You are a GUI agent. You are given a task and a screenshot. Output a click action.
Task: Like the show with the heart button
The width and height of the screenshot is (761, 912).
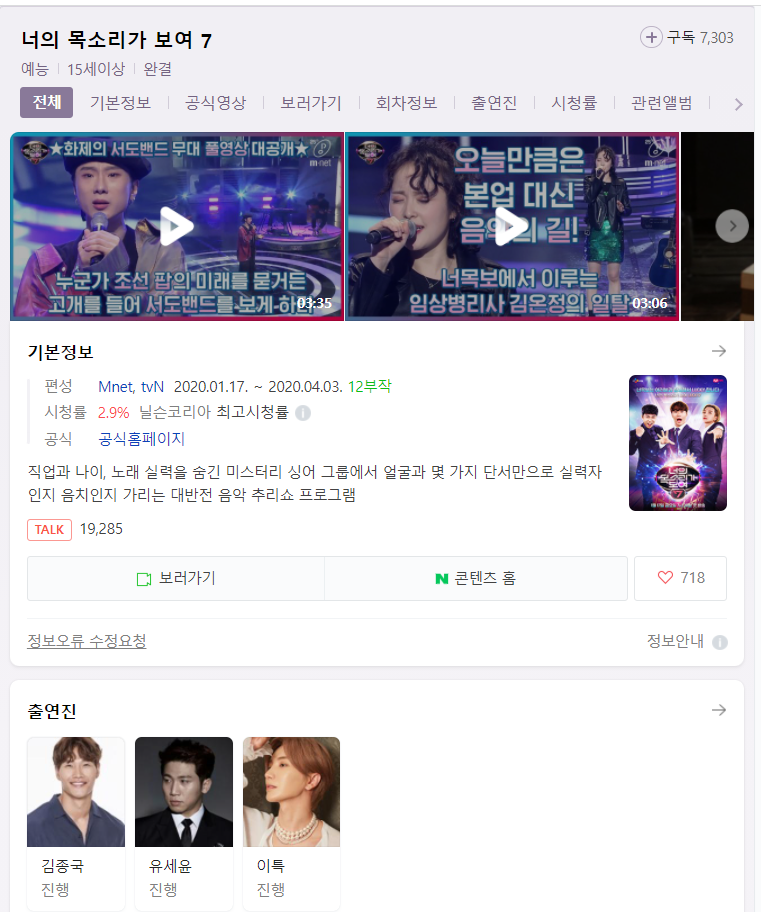(x=680, y=578)
